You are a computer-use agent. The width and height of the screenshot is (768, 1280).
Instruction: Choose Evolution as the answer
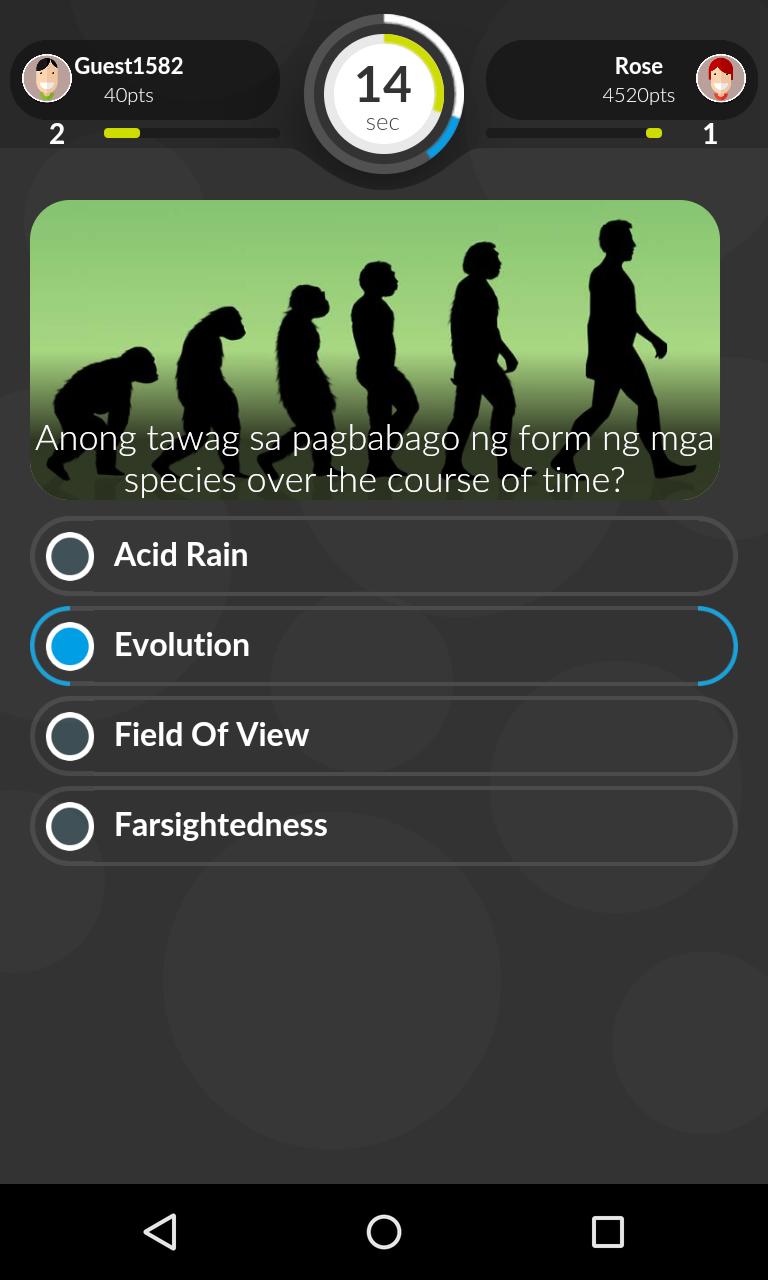click(x=383, y=646)
